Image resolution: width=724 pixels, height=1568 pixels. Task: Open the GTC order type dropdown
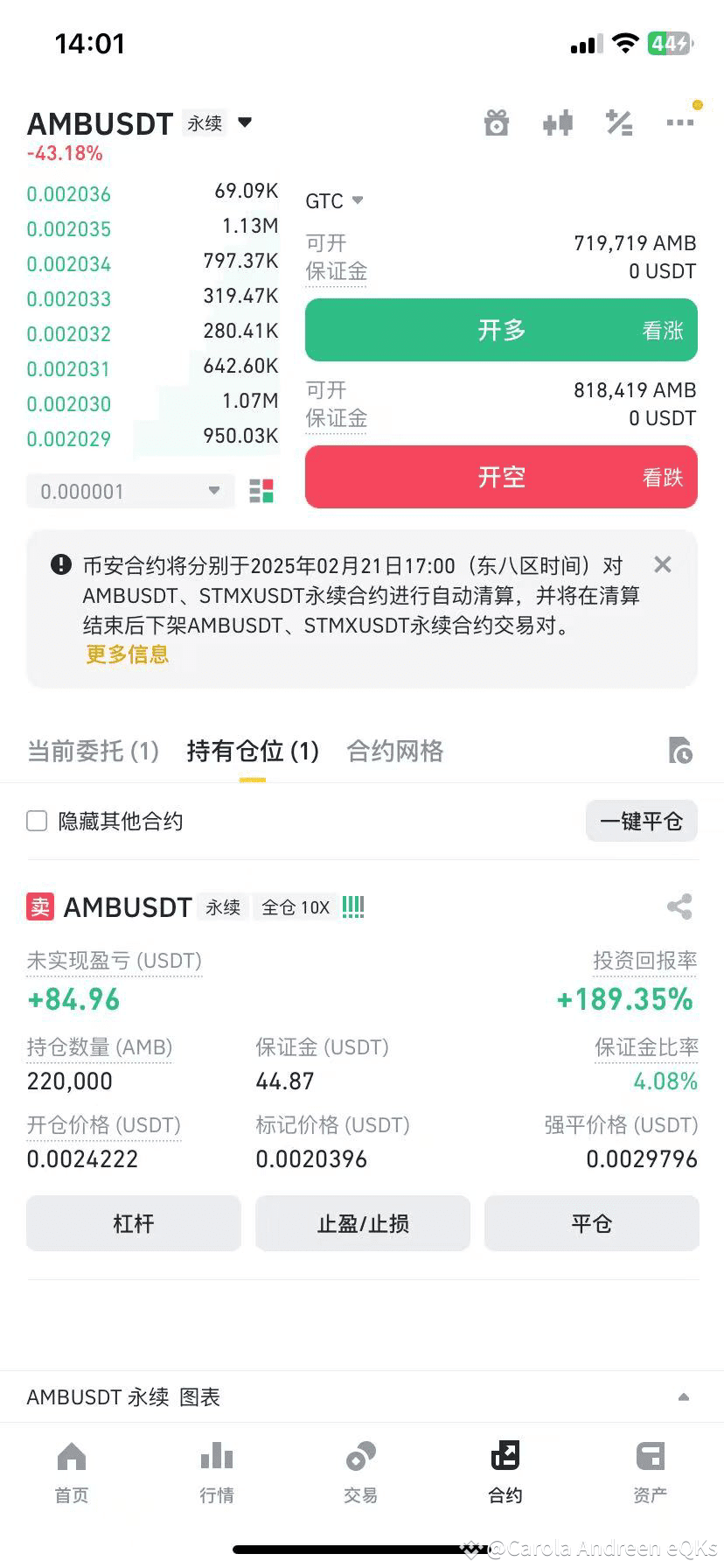point(334,201)
